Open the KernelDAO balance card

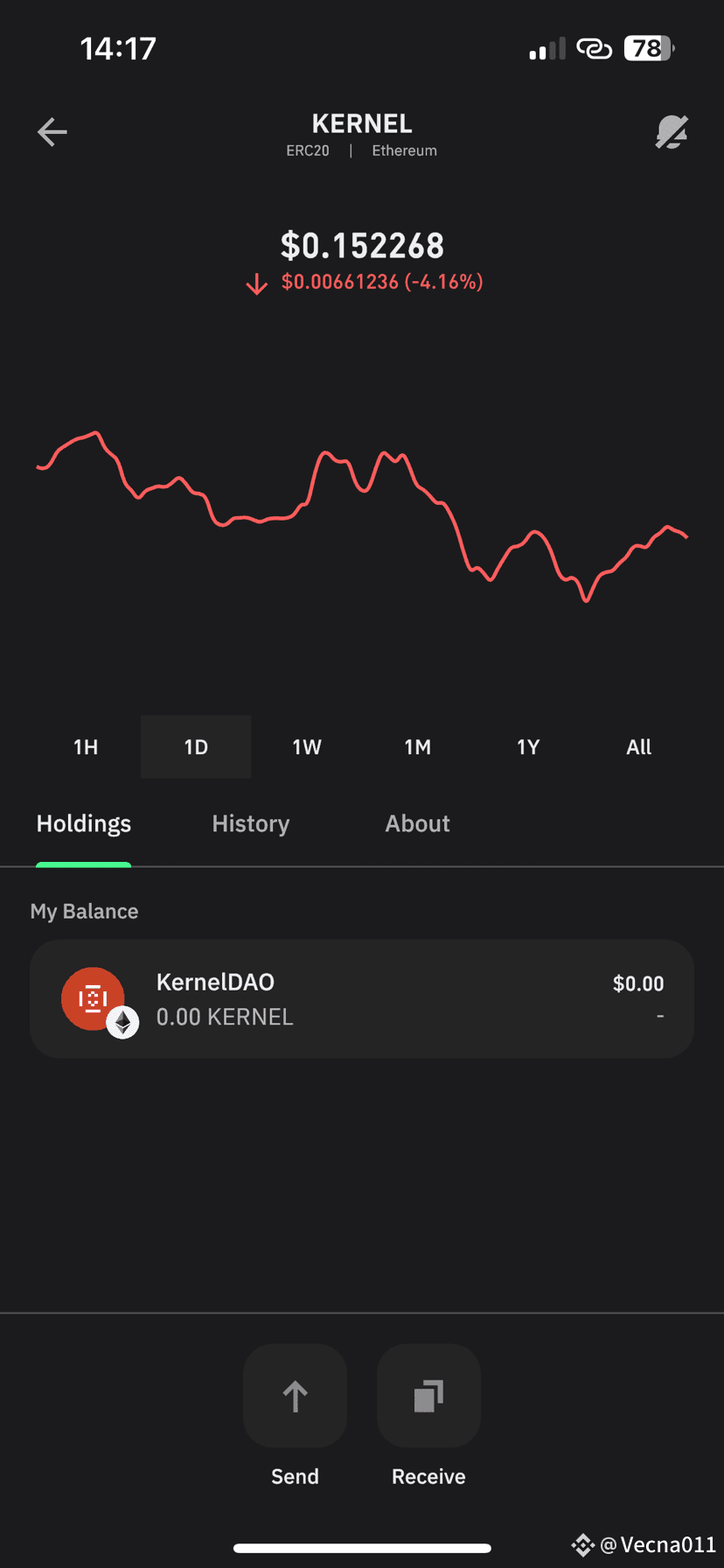[x=362, y=999]
